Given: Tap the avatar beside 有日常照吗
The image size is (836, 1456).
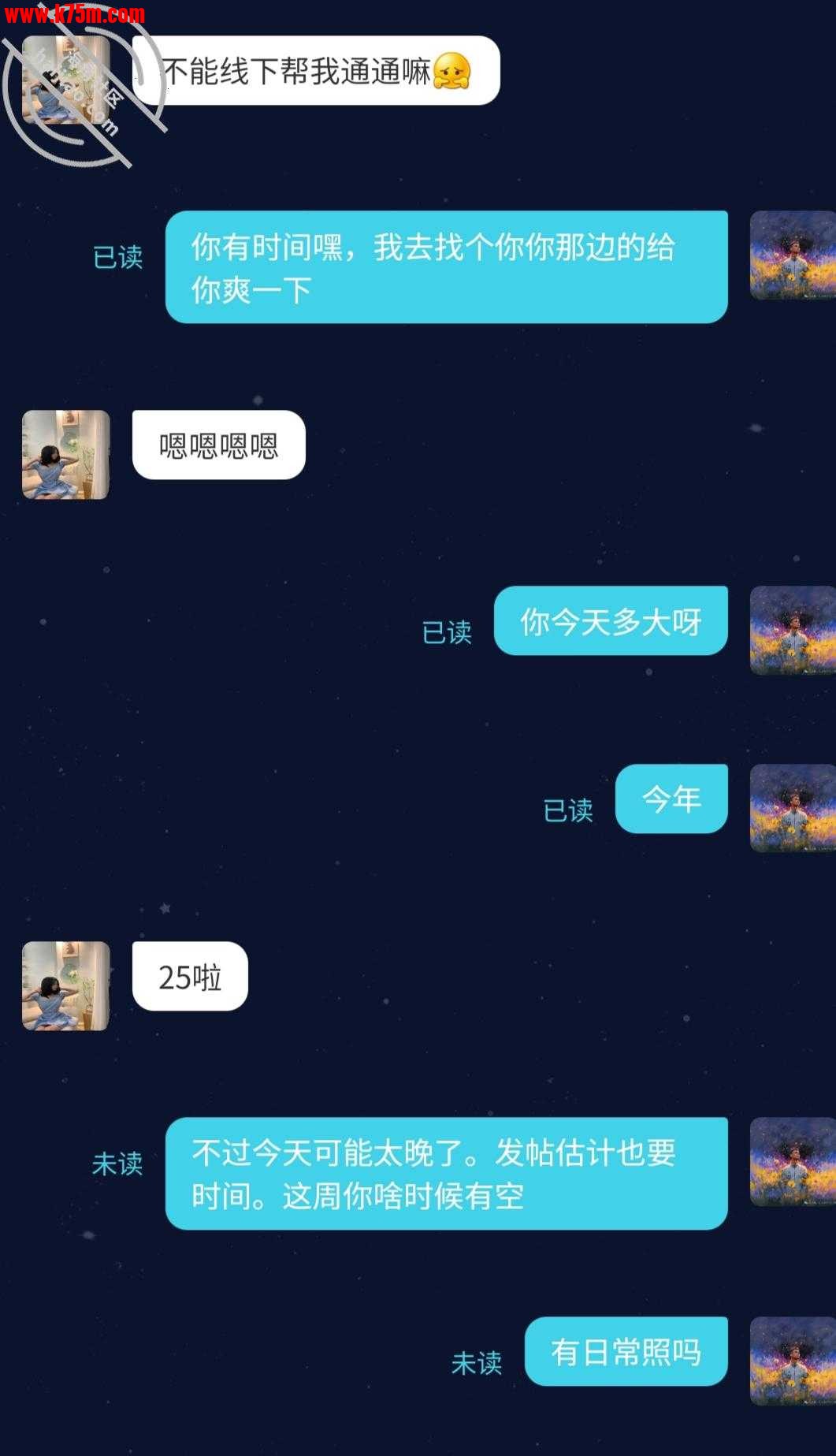Looking at the screenshot, I should pyautogui.click(x=791, y=1361).
